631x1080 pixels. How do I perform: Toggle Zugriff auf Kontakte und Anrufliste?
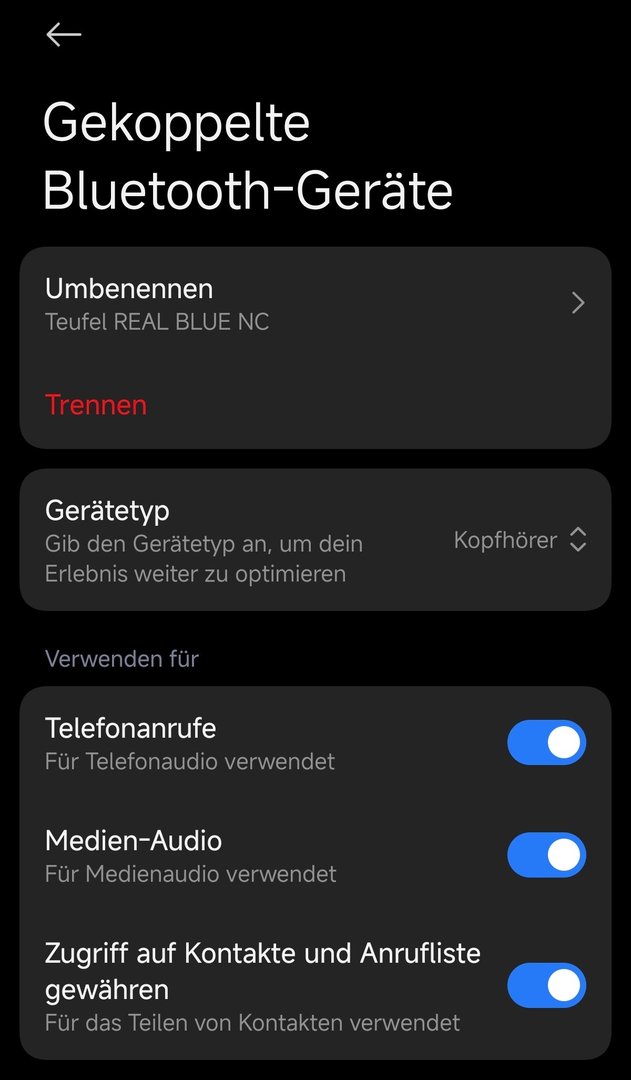tap(546, 985)
